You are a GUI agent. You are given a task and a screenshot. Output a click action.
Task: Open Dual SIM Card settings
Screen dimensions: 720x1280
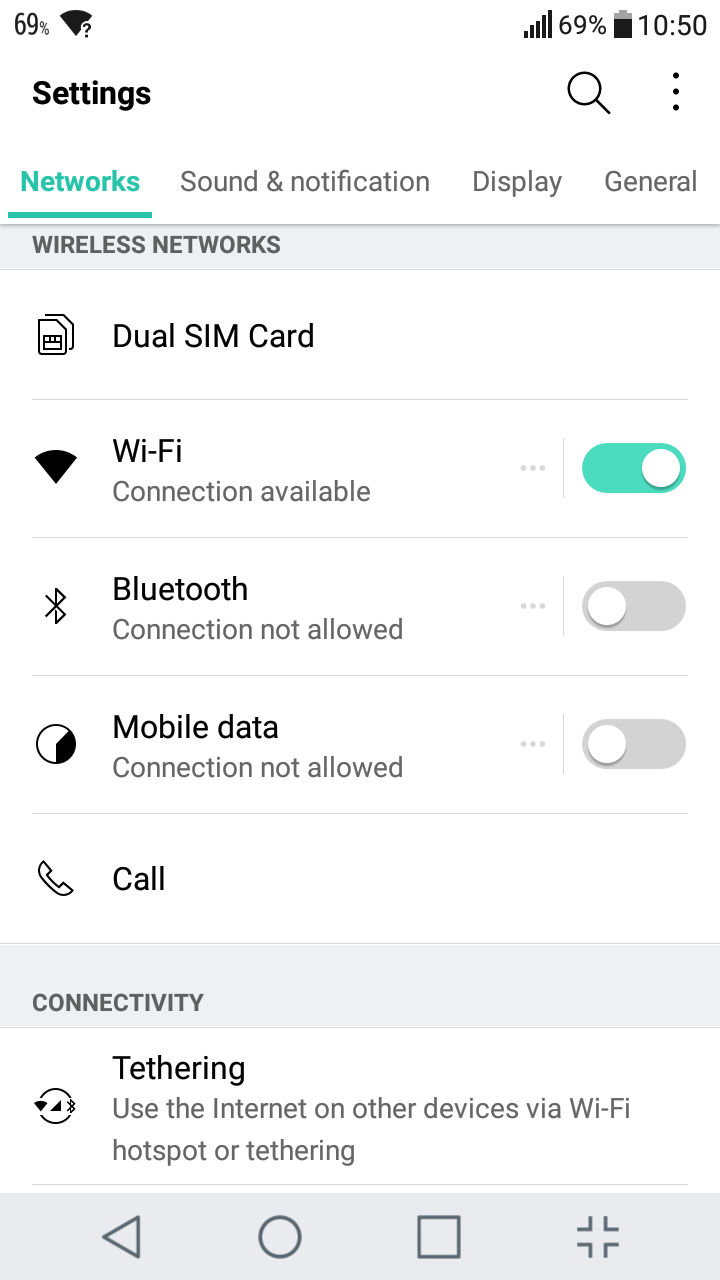(360, 336)
